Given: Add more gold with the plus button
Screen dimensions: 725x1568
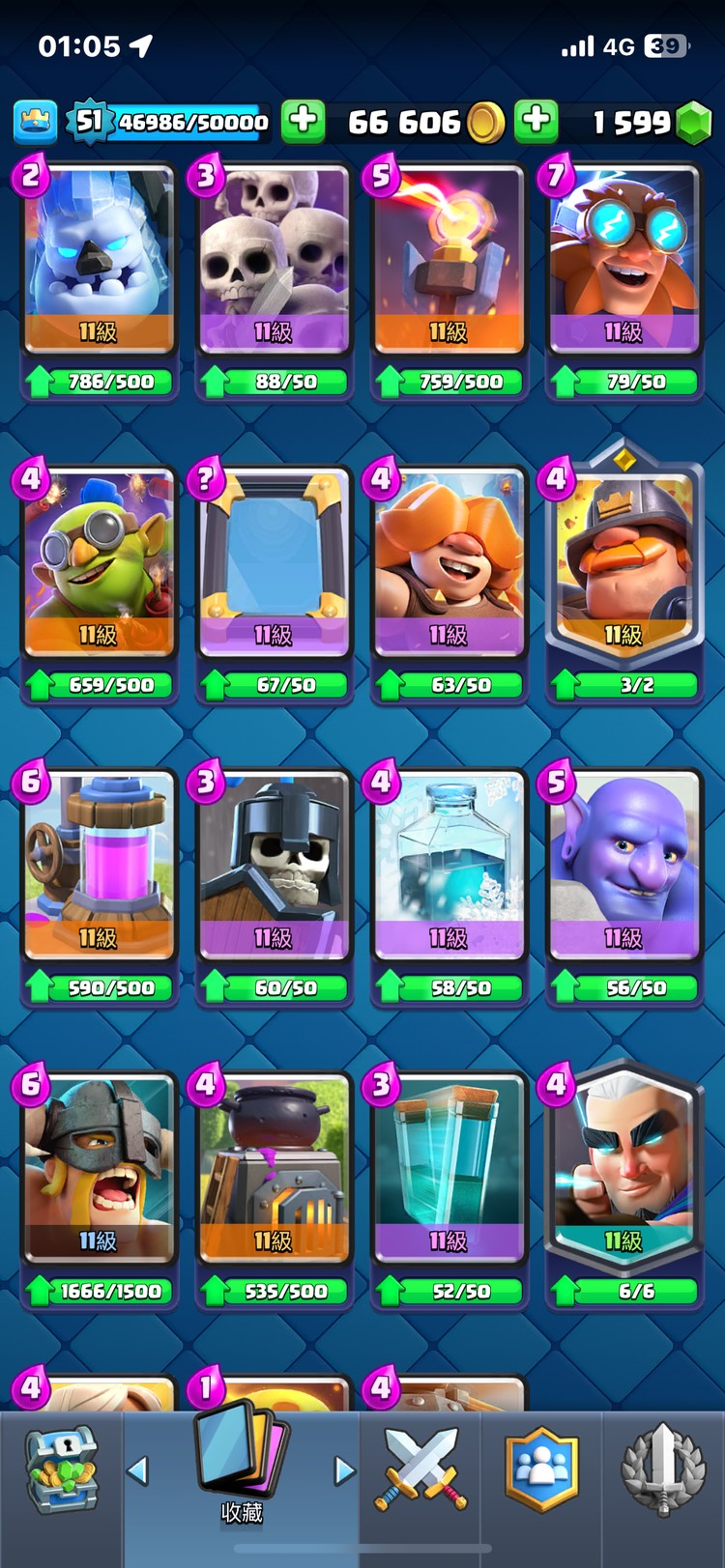Looking at the screenshot, I should click(x=303, y=122).
